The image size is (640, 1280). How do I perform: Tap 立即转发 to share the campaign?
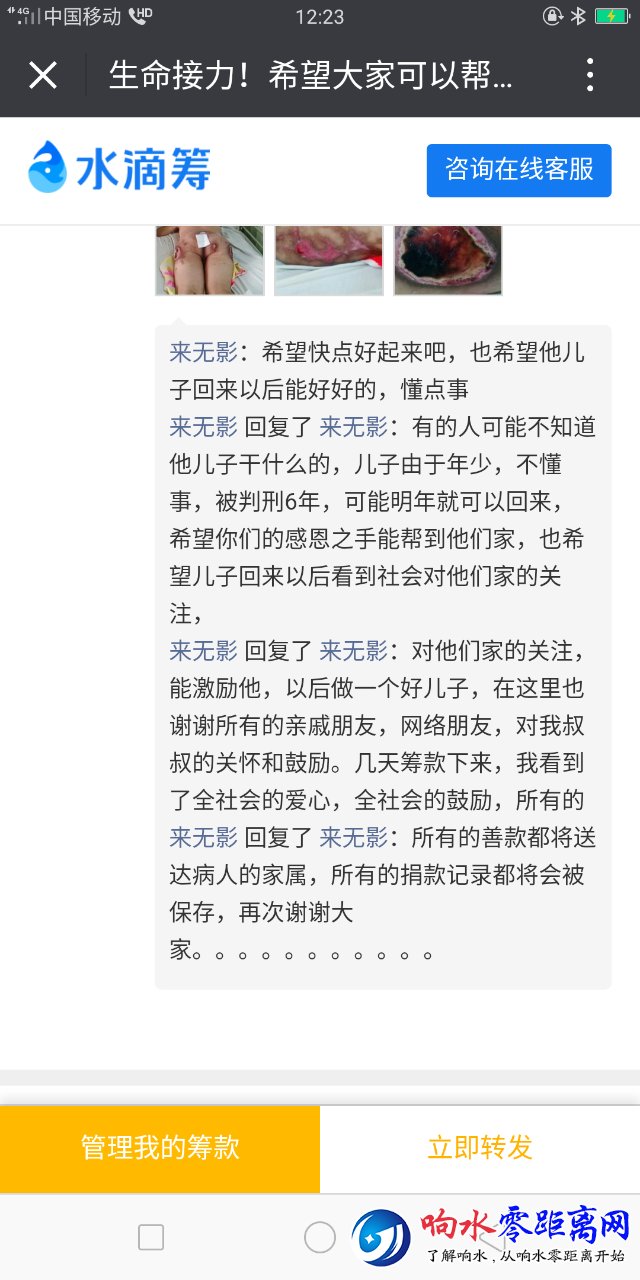click(480, 1148)
